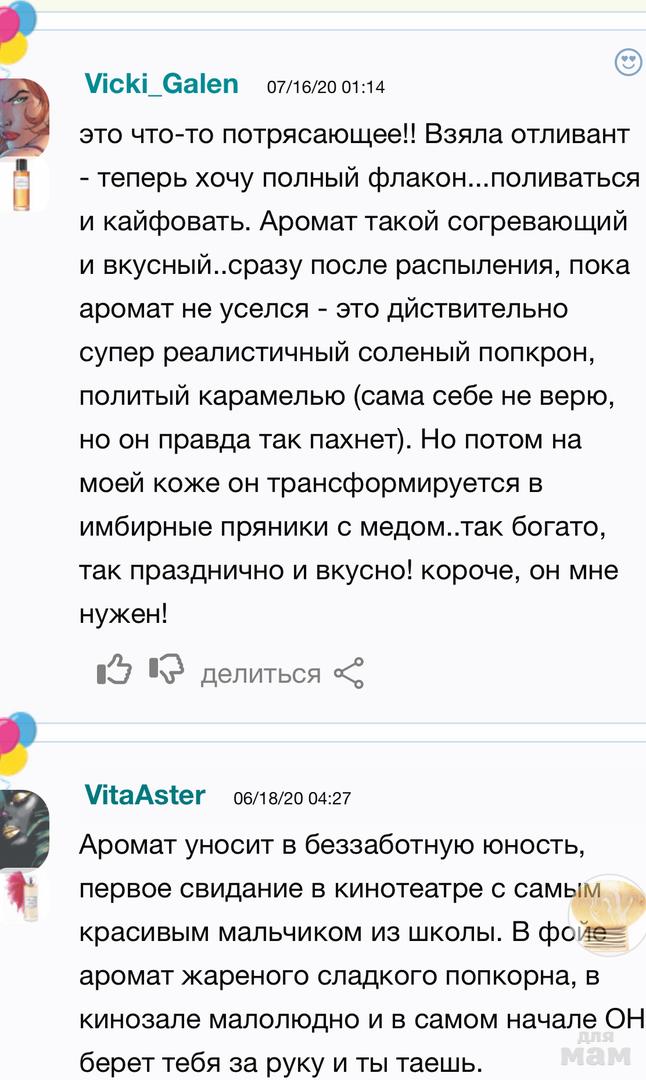Screen dimensions: 646x1080
Task: Tap the heart-eyes emoji on Vicki_Galen's review
Action: click(x=628, y=64)
